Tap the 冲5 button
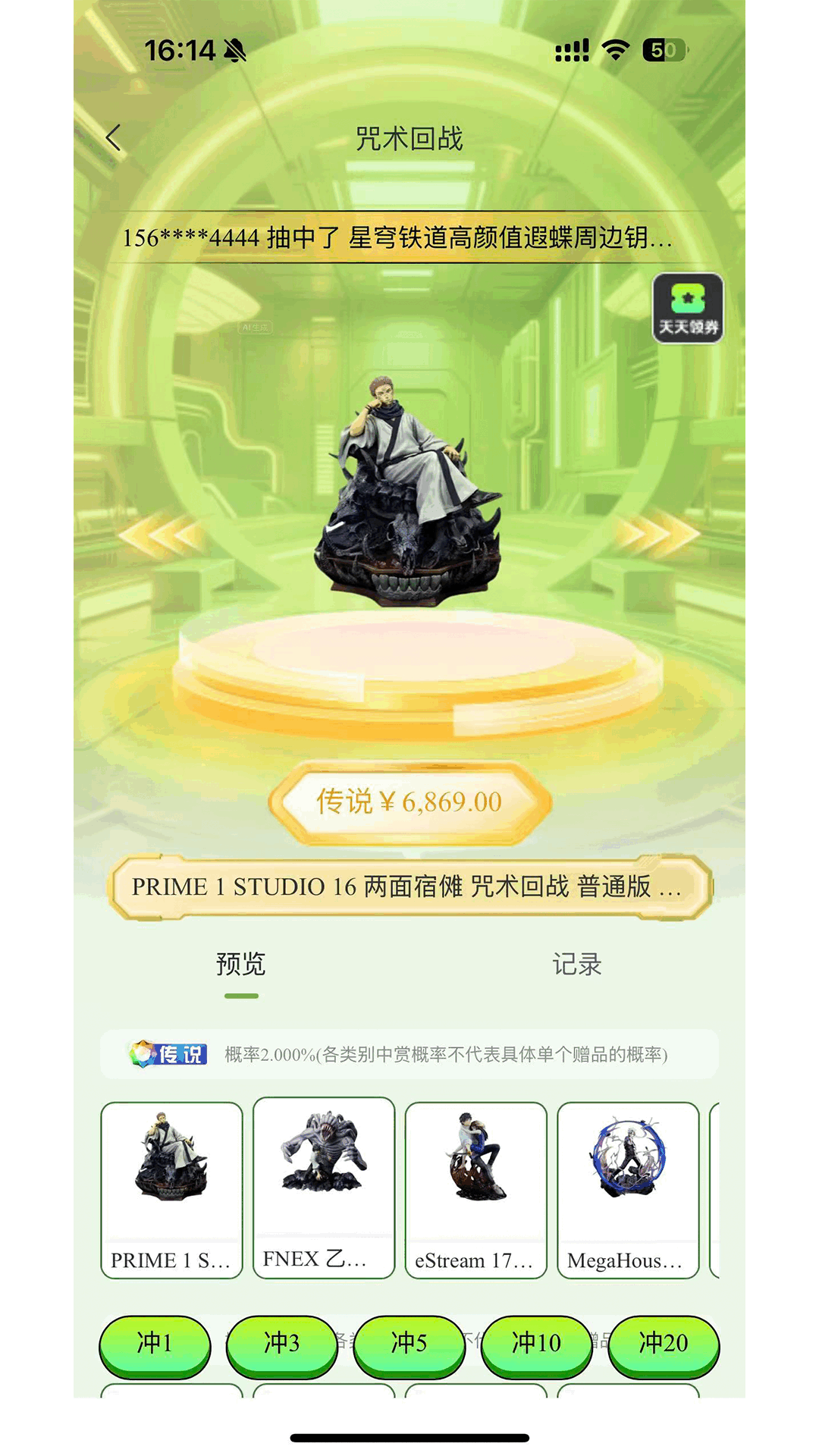The width and height of the screenshot is (819, 1456). tap(409, 1344)
